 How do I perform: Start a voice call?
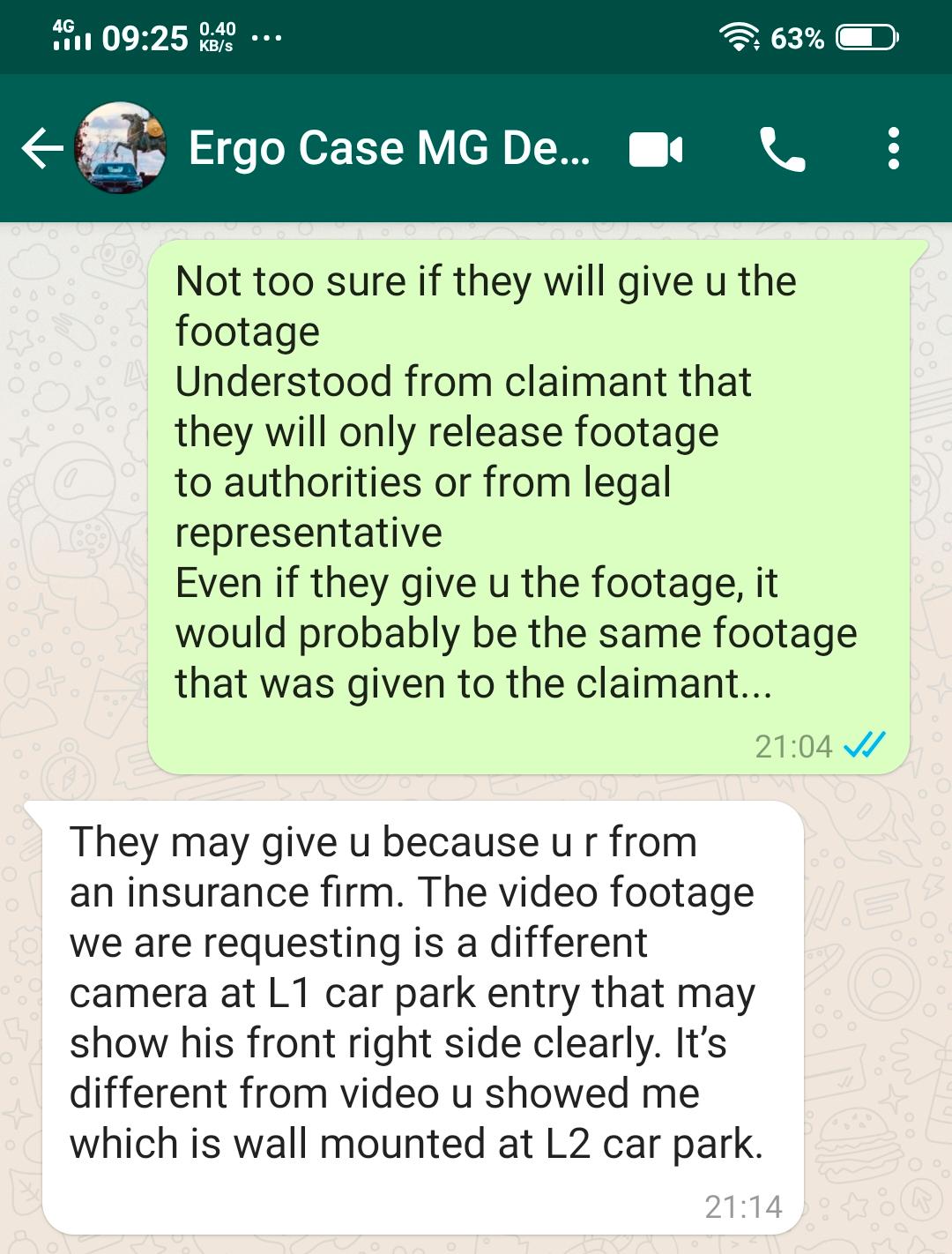[782, 149]
